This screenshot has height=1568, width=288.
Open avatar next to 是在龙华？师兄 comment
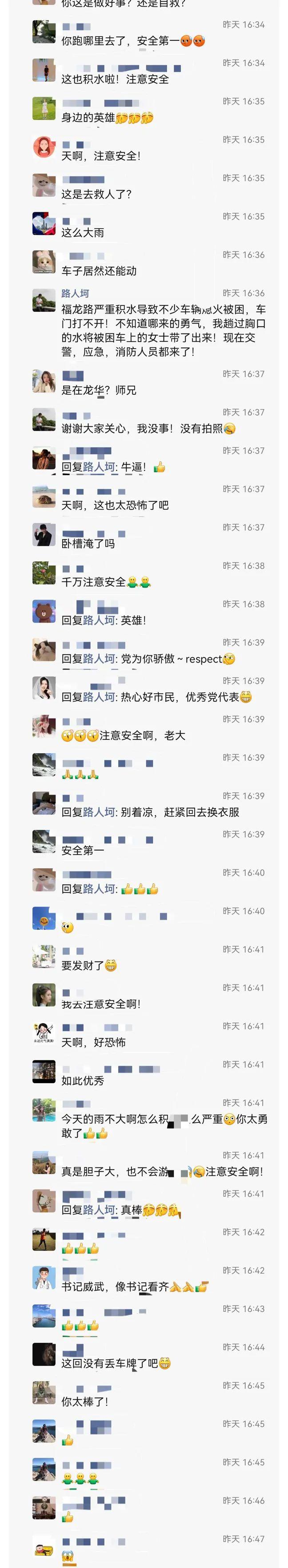point(44,381)
